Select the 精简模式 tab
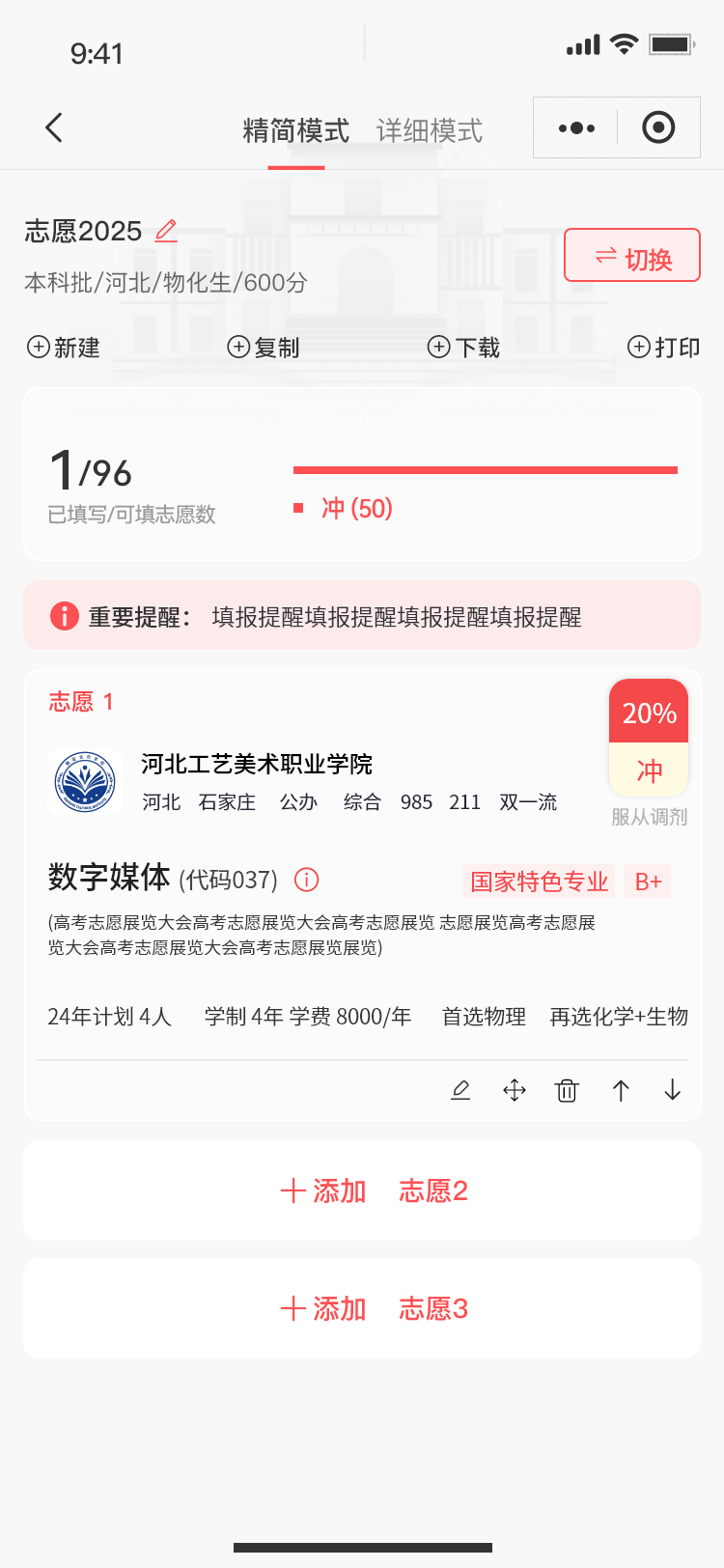Image resolution: width=724 pixels, height=1568 pixels. click(295, 130)
